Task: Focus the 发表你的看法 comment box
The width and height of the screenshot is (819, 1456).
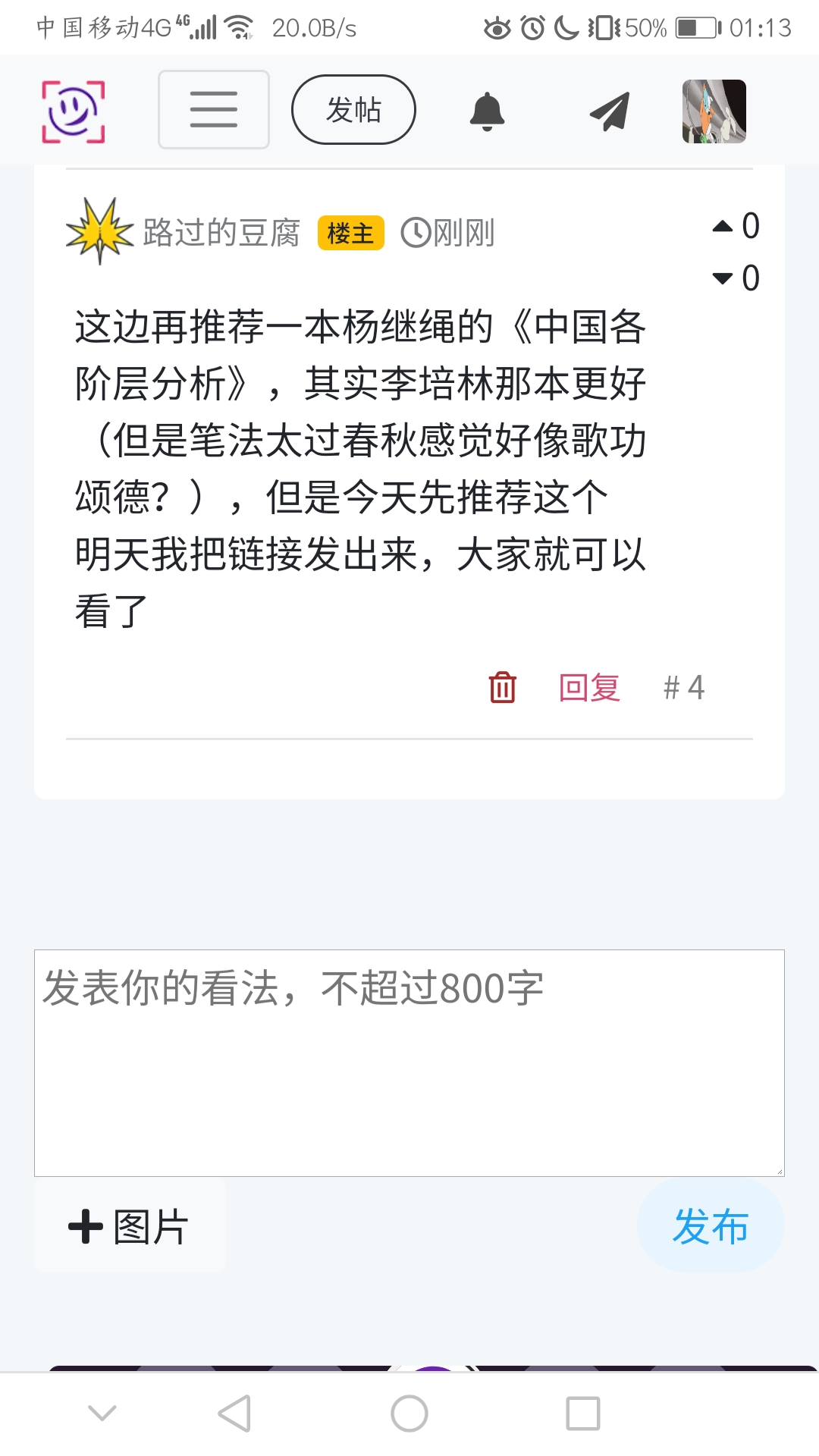Action: point(409,1062)
